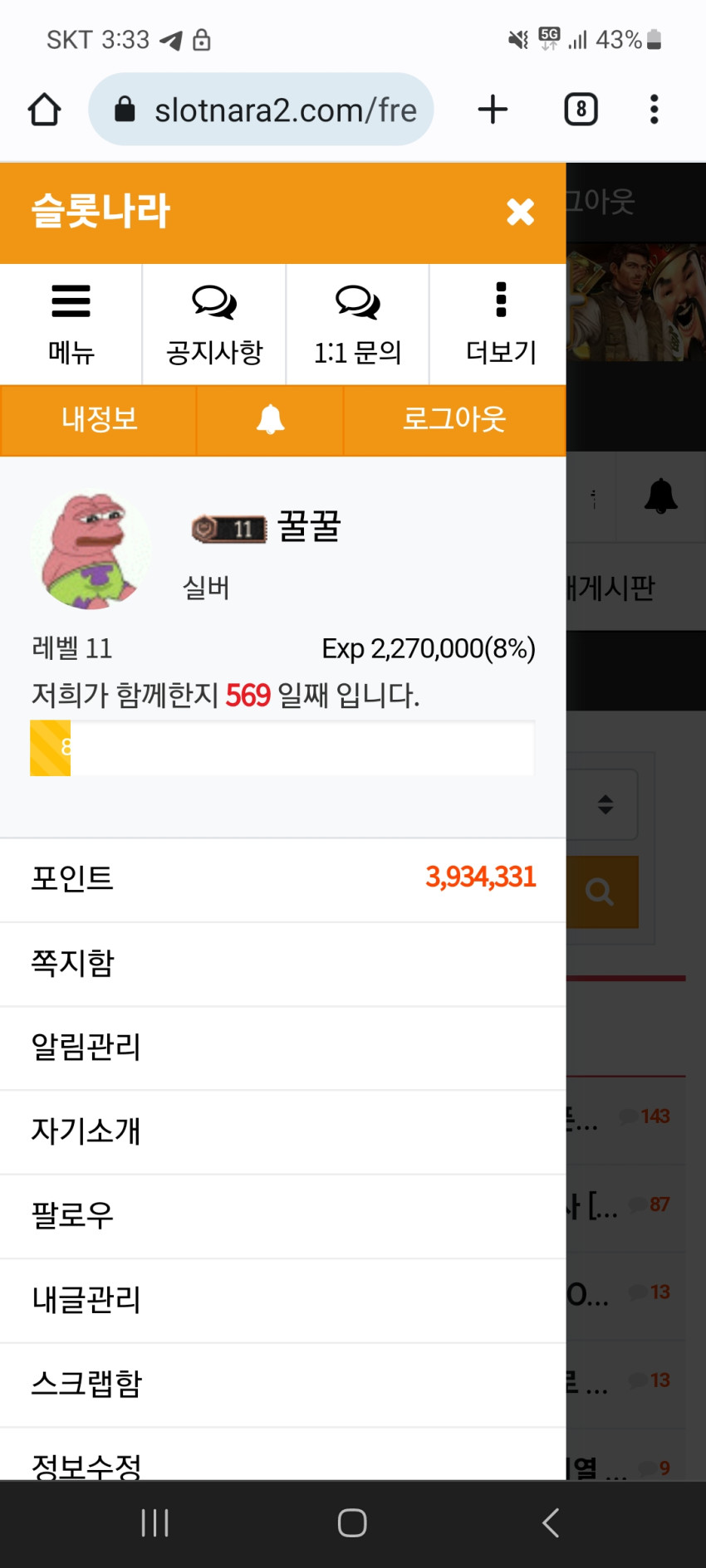Open the 메뉴 hamburger tab

(x=71, y=325)
